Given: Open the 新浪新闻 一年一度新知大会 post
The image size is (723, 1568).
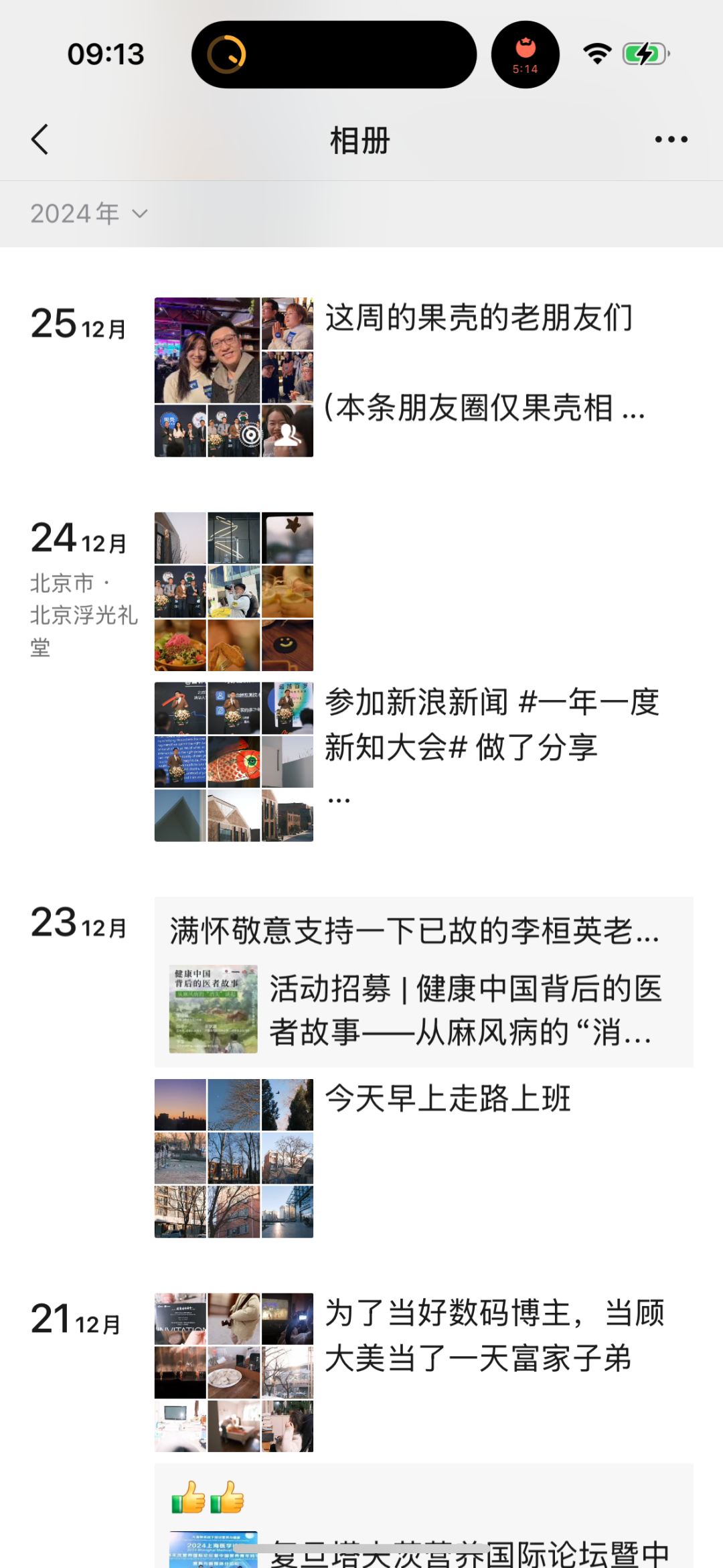Looking at the screenshot, I should point(424,762).
